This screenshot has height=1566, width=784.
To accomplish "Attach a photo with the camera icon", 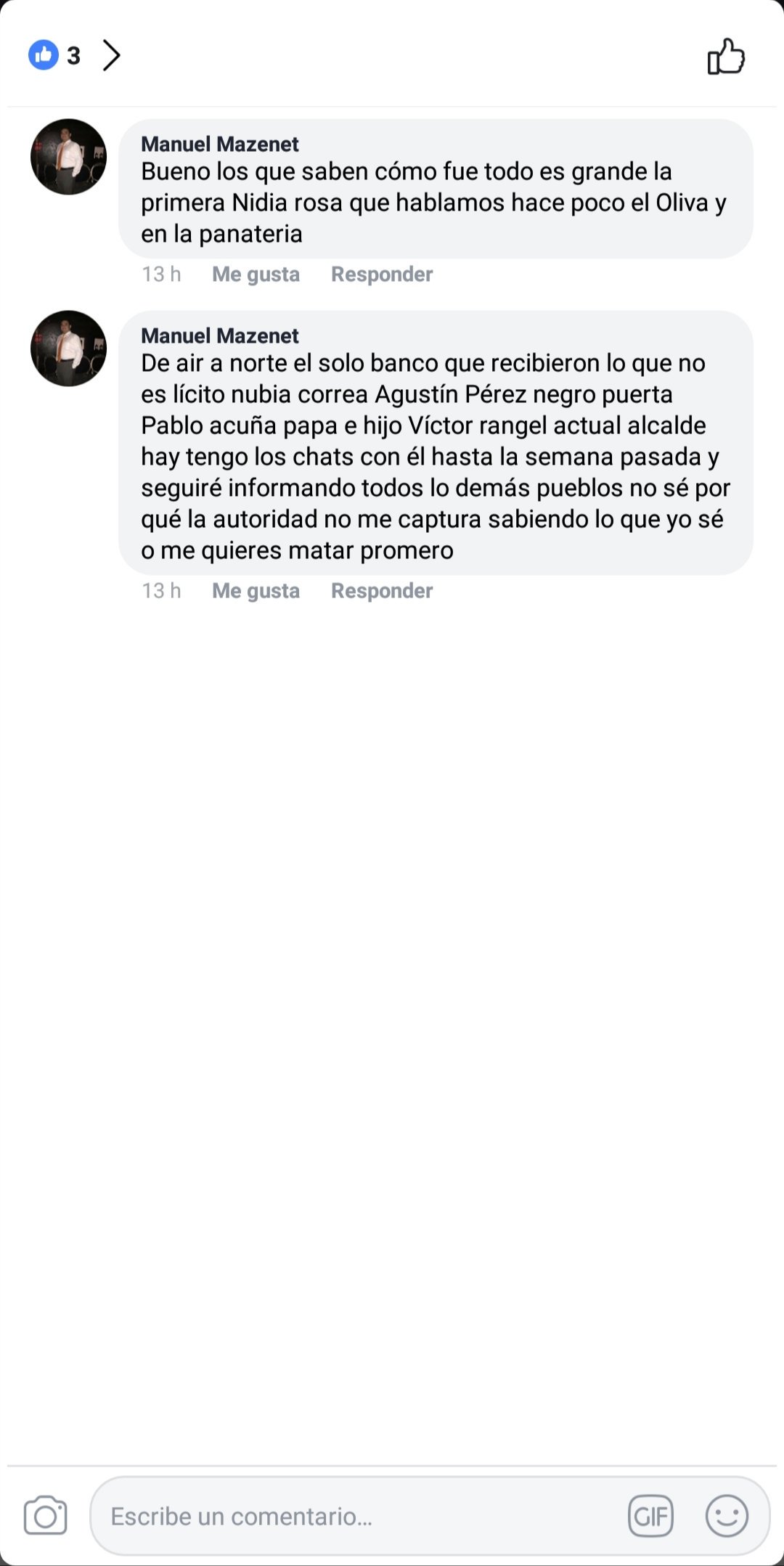I will 45,1516.
